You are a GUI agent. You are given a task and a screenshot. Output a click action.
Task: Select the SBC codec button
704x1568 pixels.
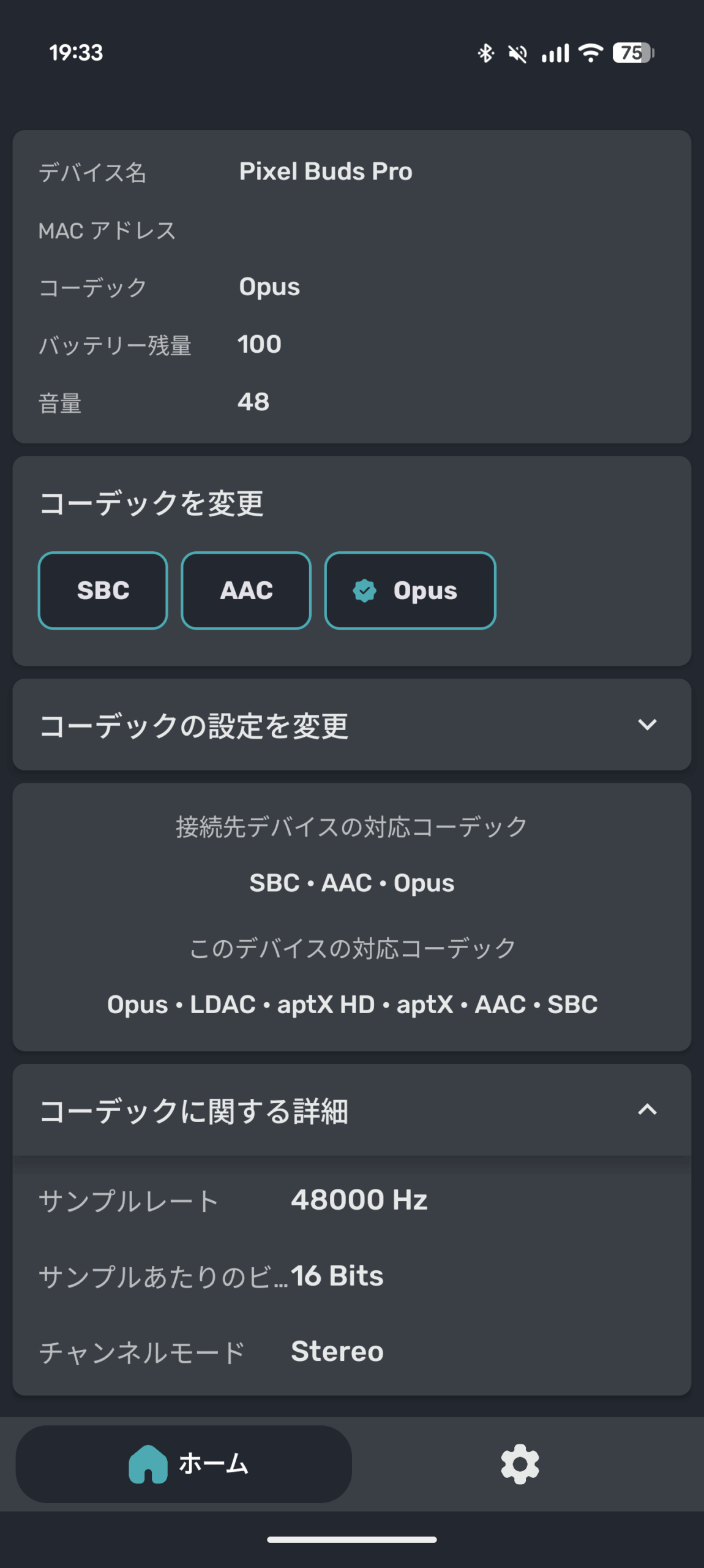pos(103,590)
